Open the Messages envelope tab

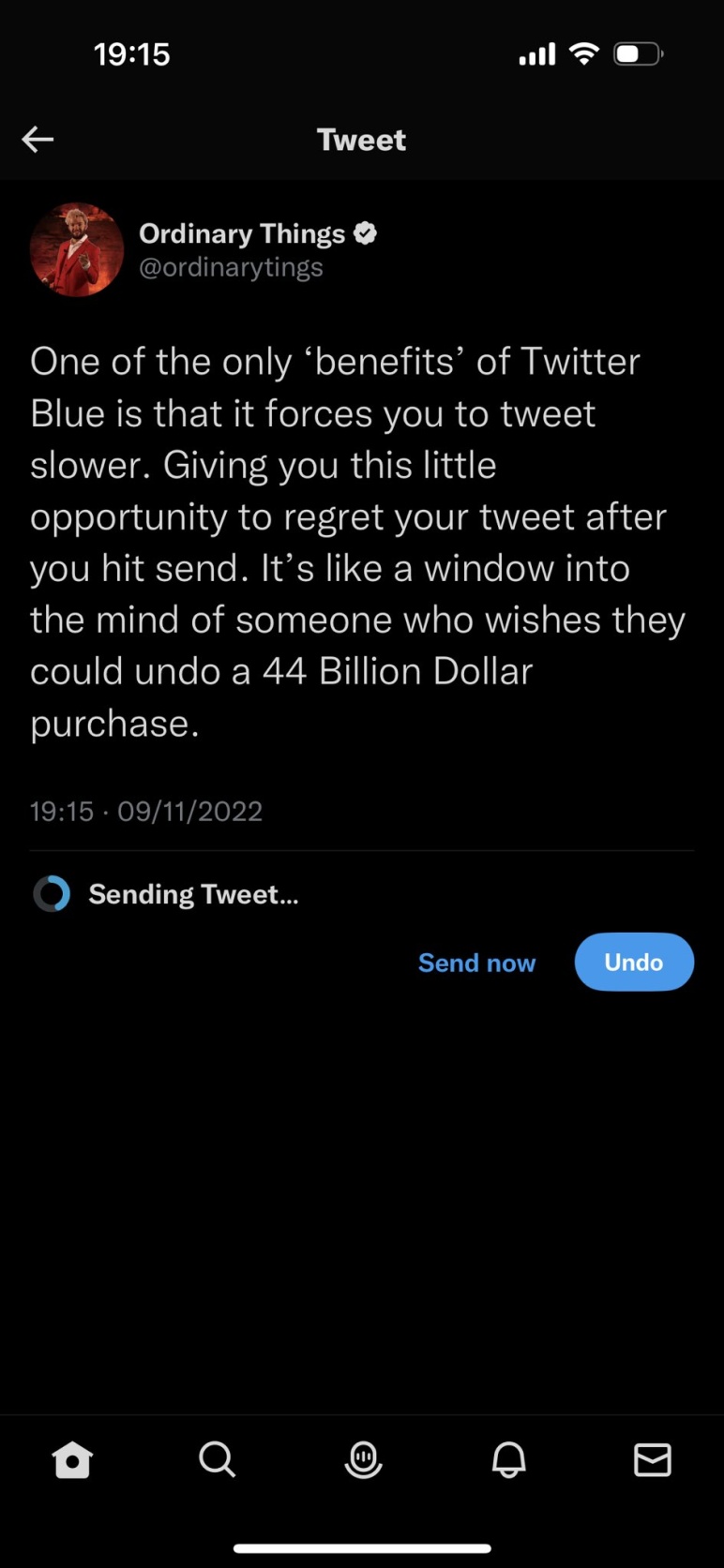click(x=653, y=1459)
